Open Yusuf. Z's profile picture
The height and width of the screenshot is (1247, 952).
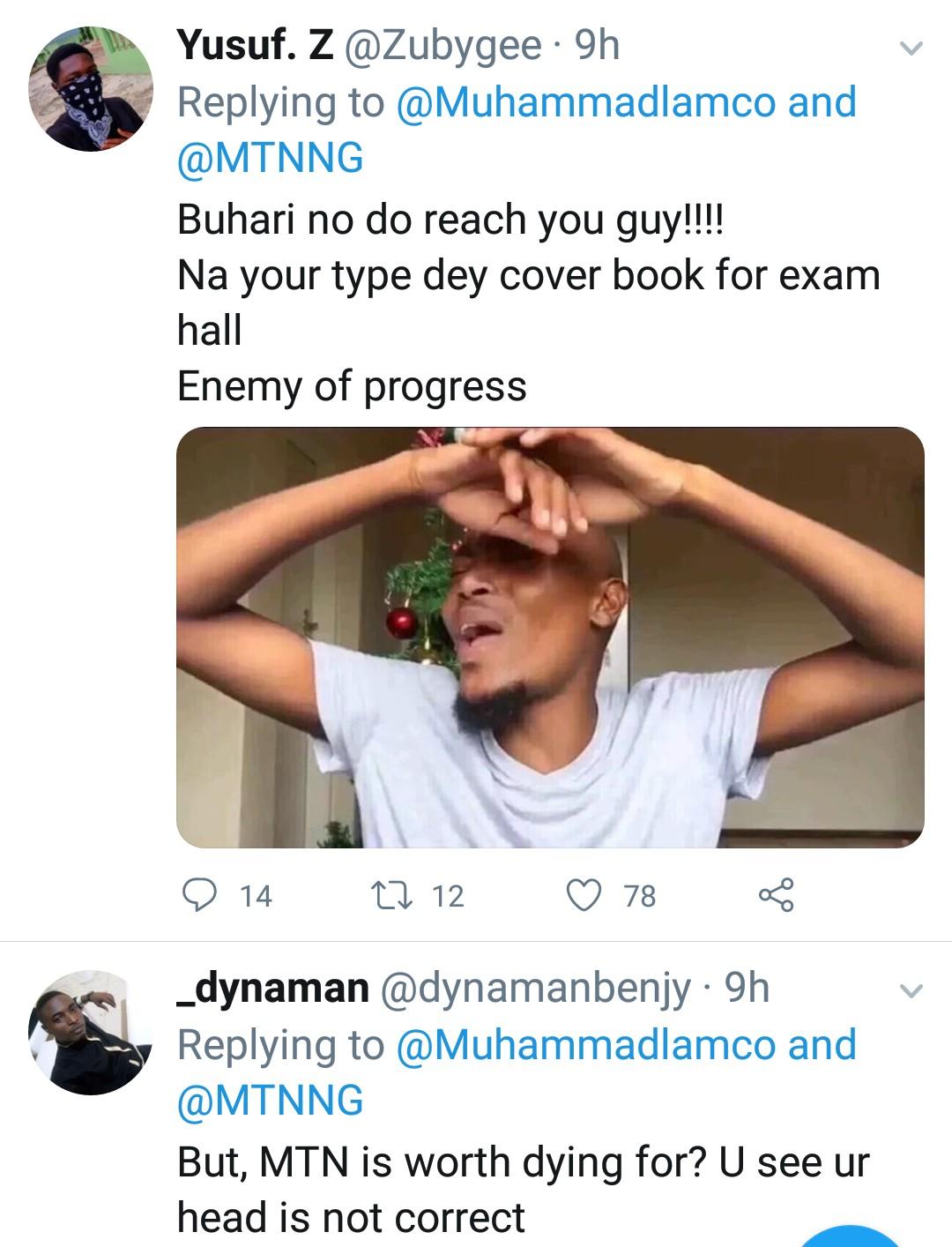point(91,88)
